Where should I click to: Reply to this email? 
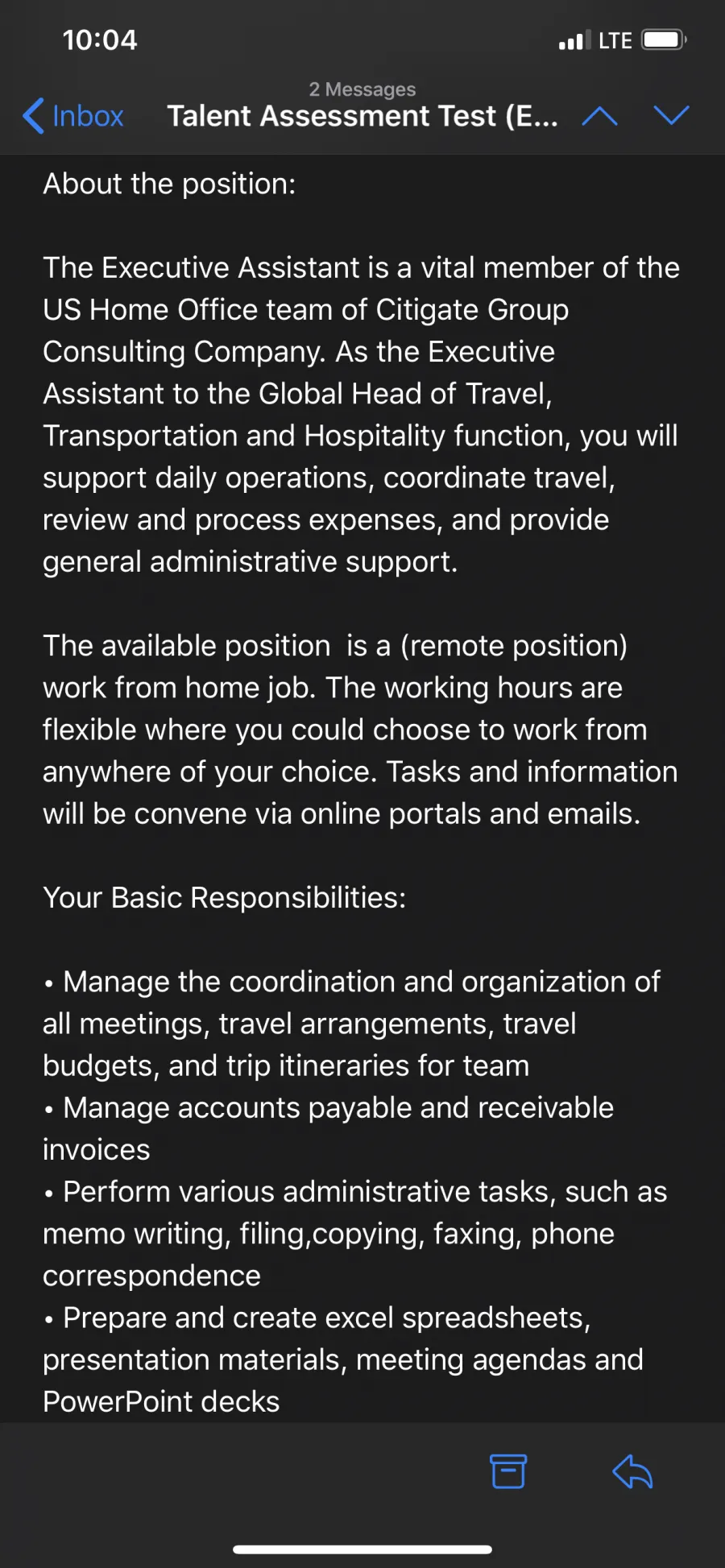(x=632, y=1471)
